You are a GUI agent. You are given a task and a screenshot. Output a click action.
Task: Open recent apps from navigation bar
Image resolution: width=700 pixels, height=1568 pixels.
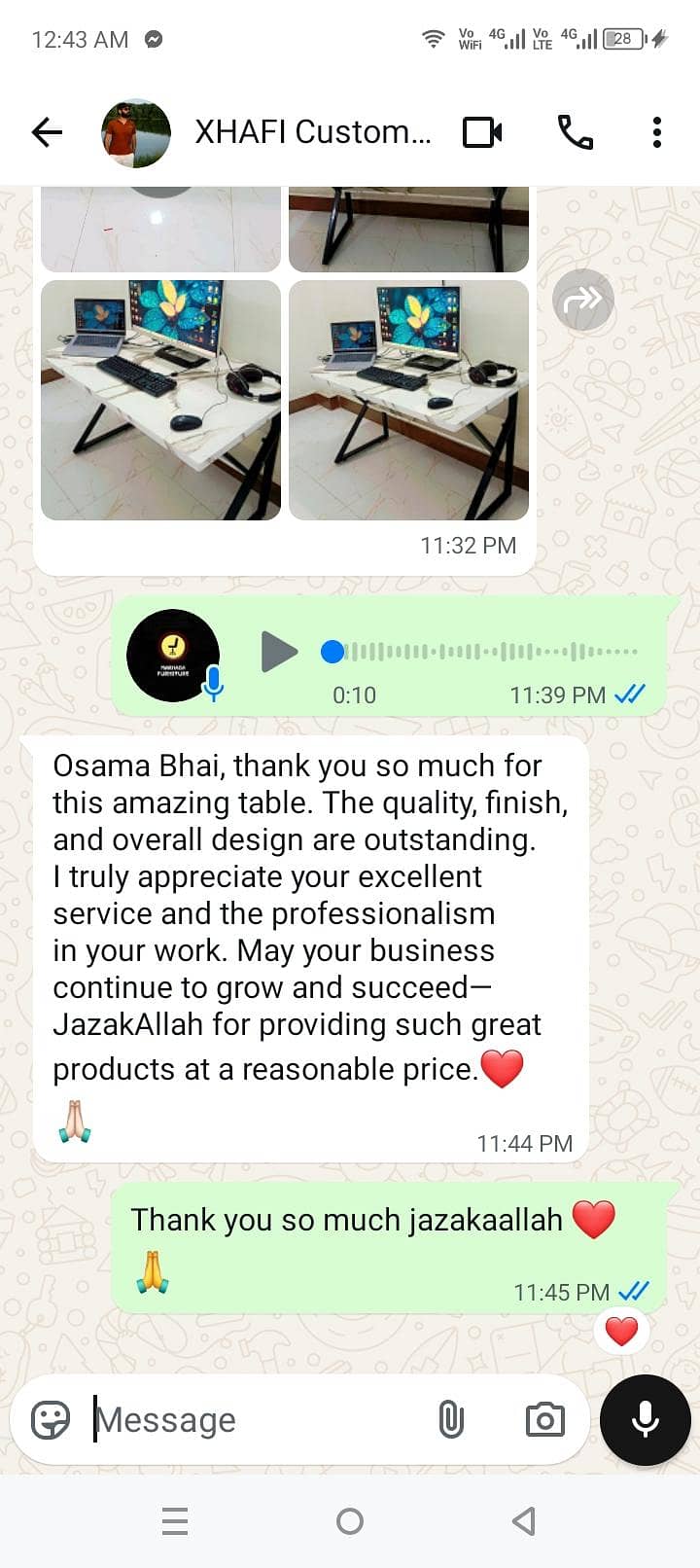tap(175, 1521)
